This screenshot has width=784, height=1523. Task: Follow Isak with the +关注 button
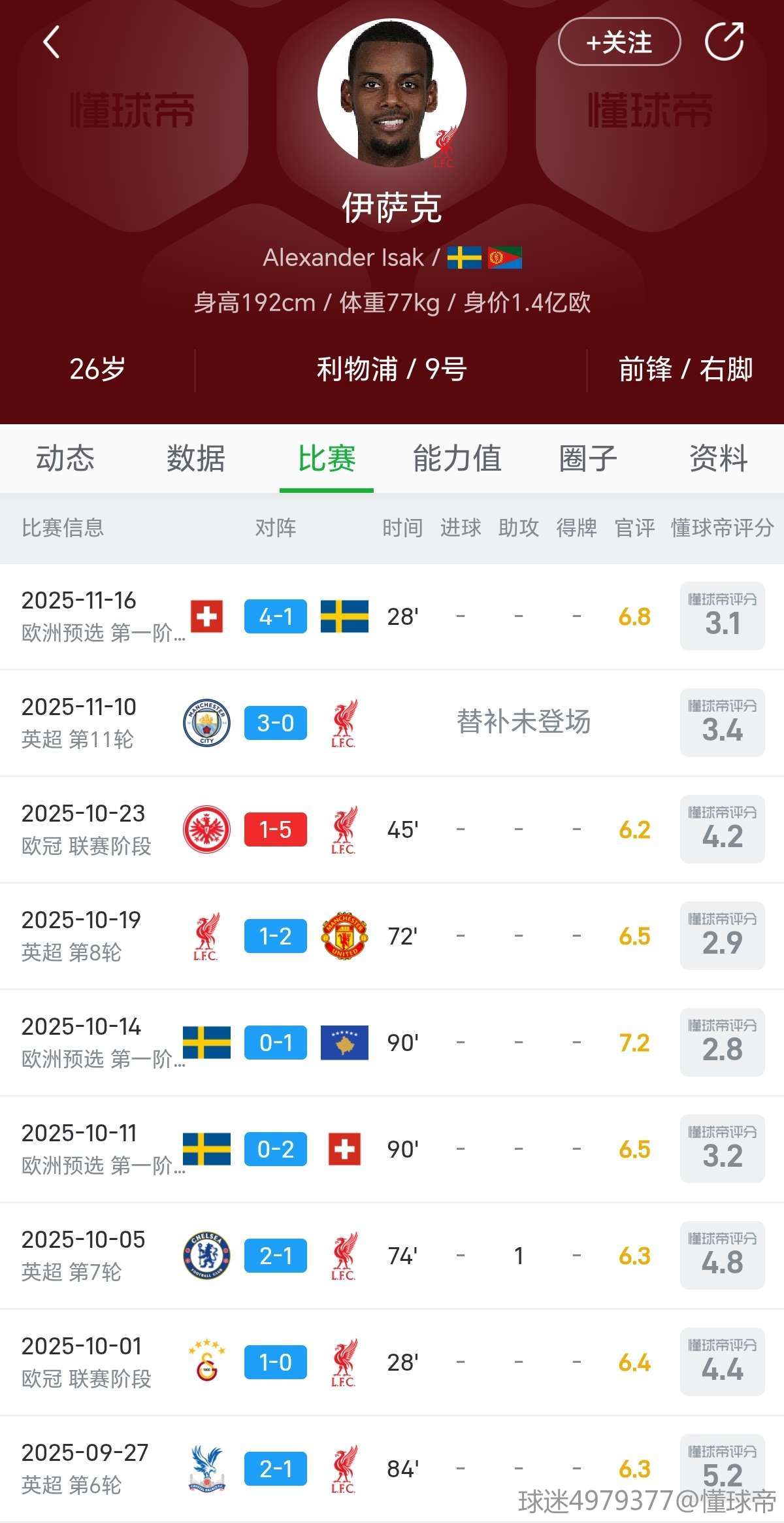[619, 42]
